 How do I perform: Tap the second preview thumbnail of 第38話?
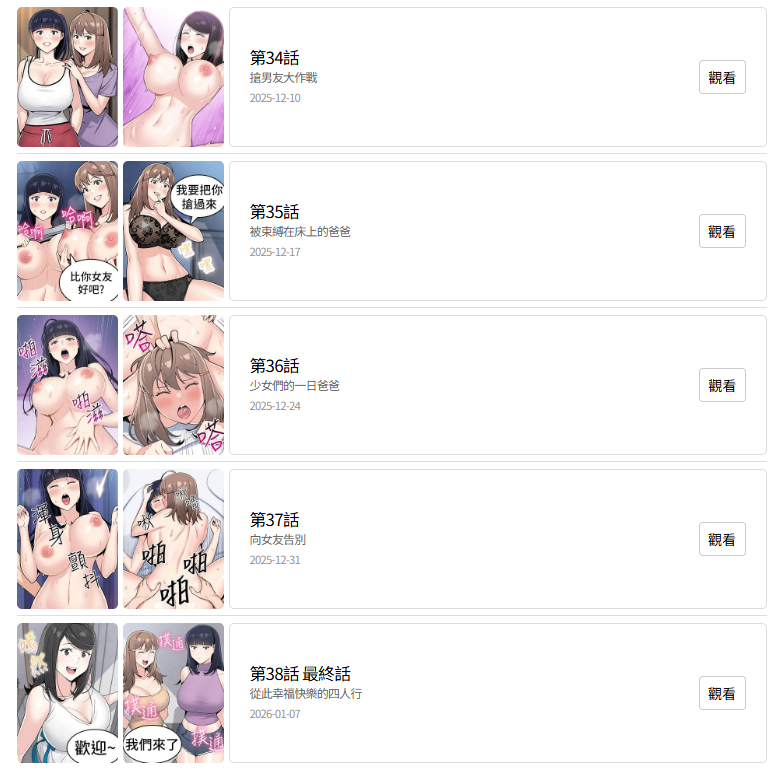pos(173,693)
